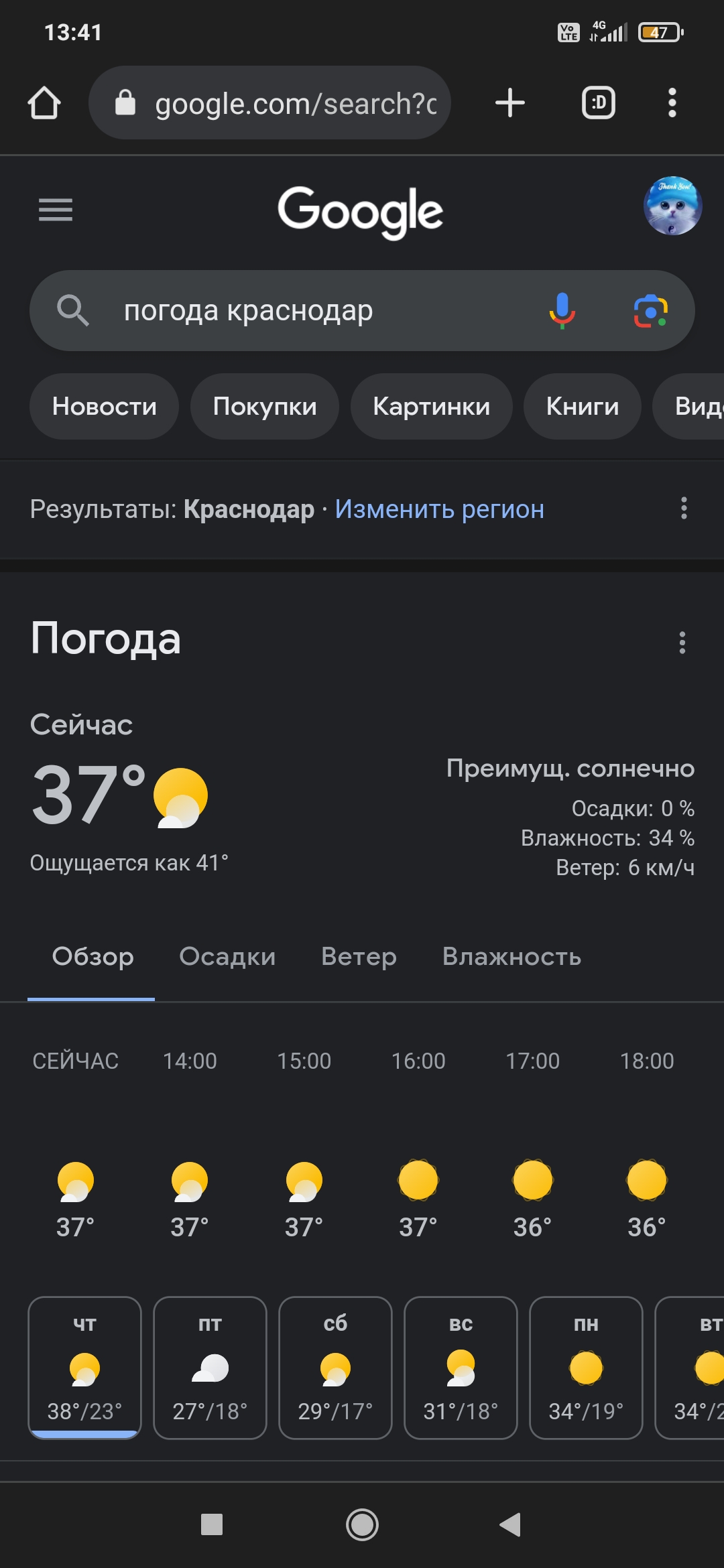Tap the browser home icon
The width and height of the screenshot is (724, 1568).
point(44,103)
